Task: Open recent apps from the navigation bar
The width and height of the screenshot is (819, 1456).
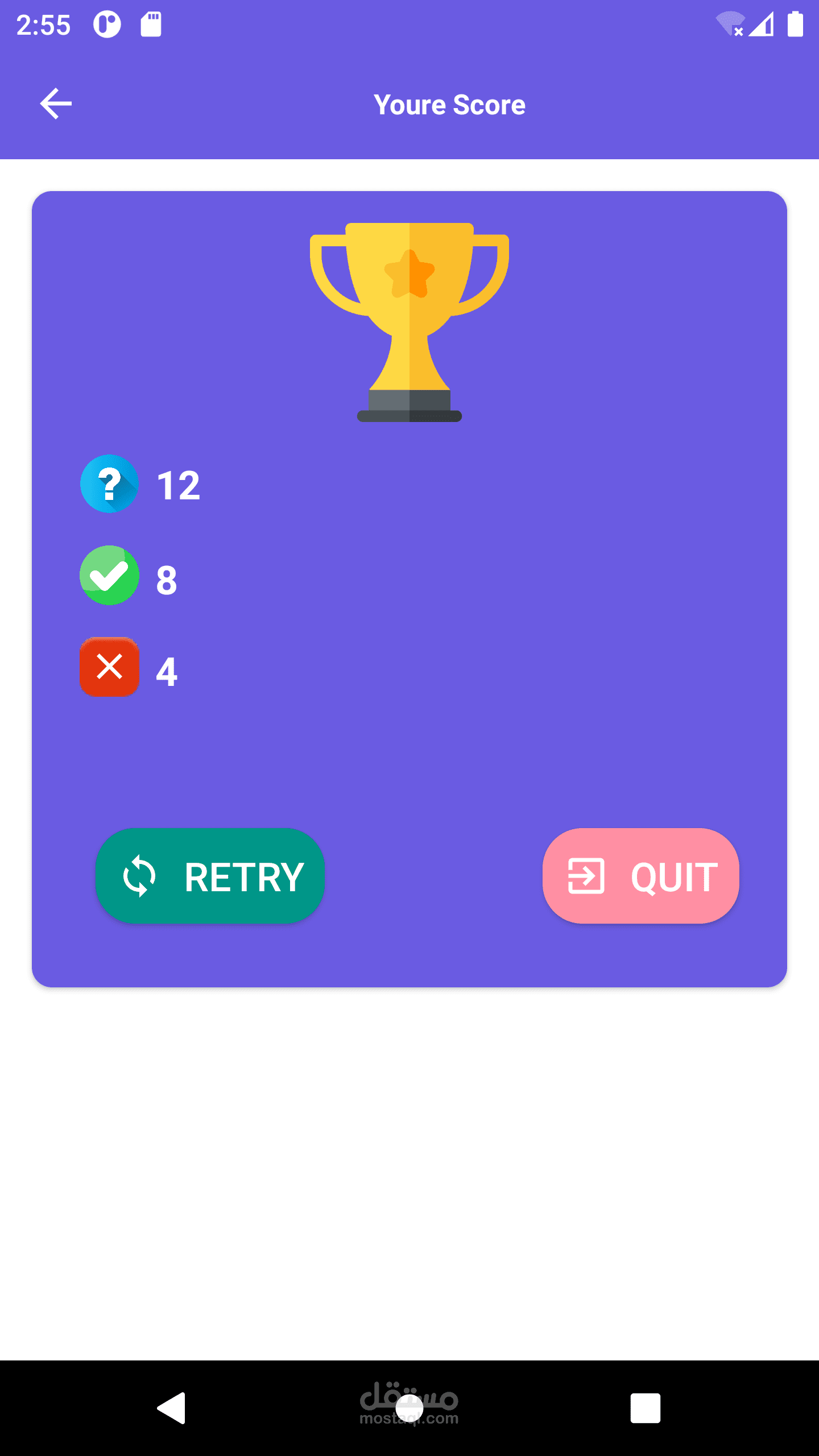Action: coord(645,1408)
